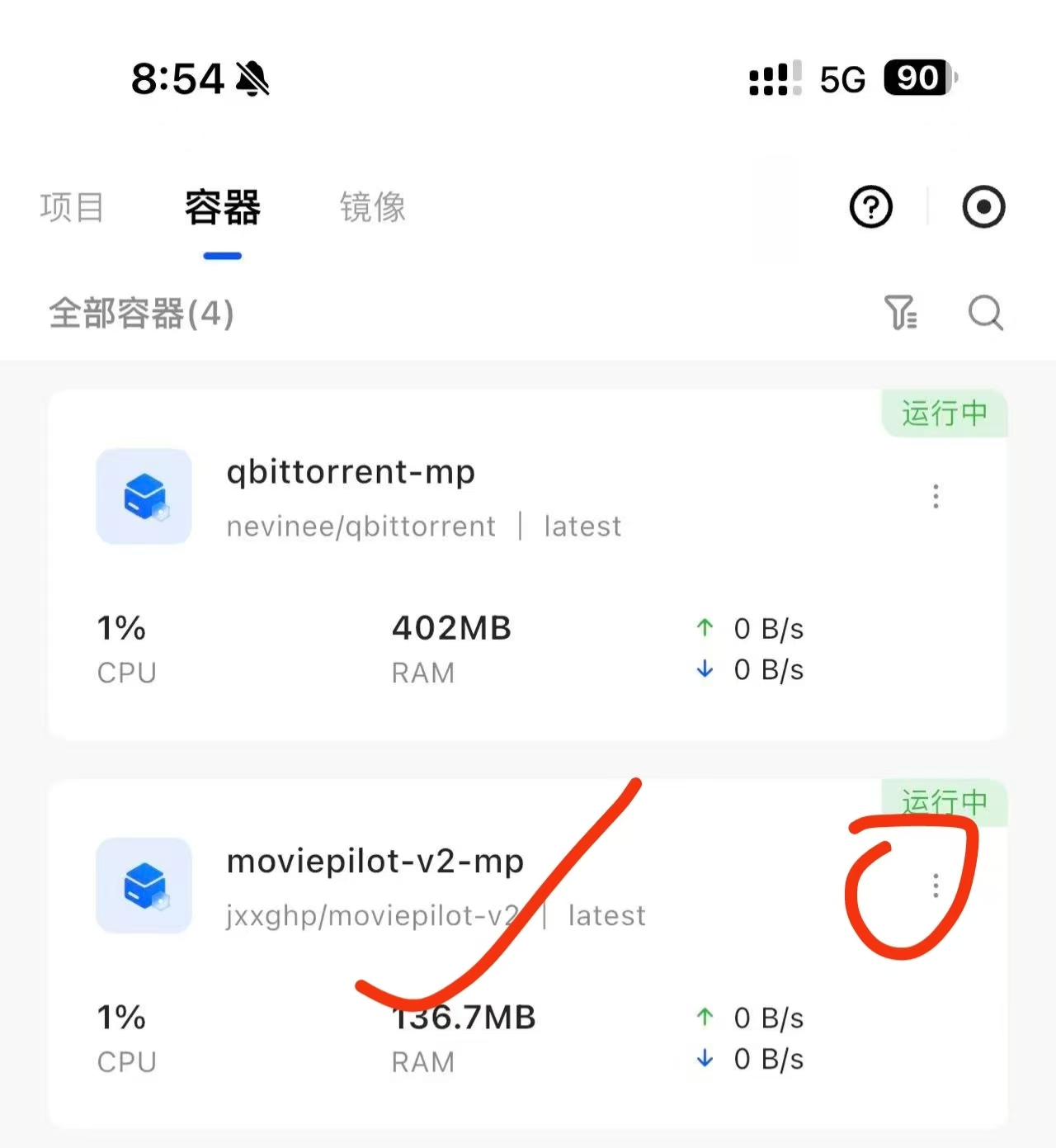
Task: Search containers with the magnifier icon
Action: click(x=985, y=313)
